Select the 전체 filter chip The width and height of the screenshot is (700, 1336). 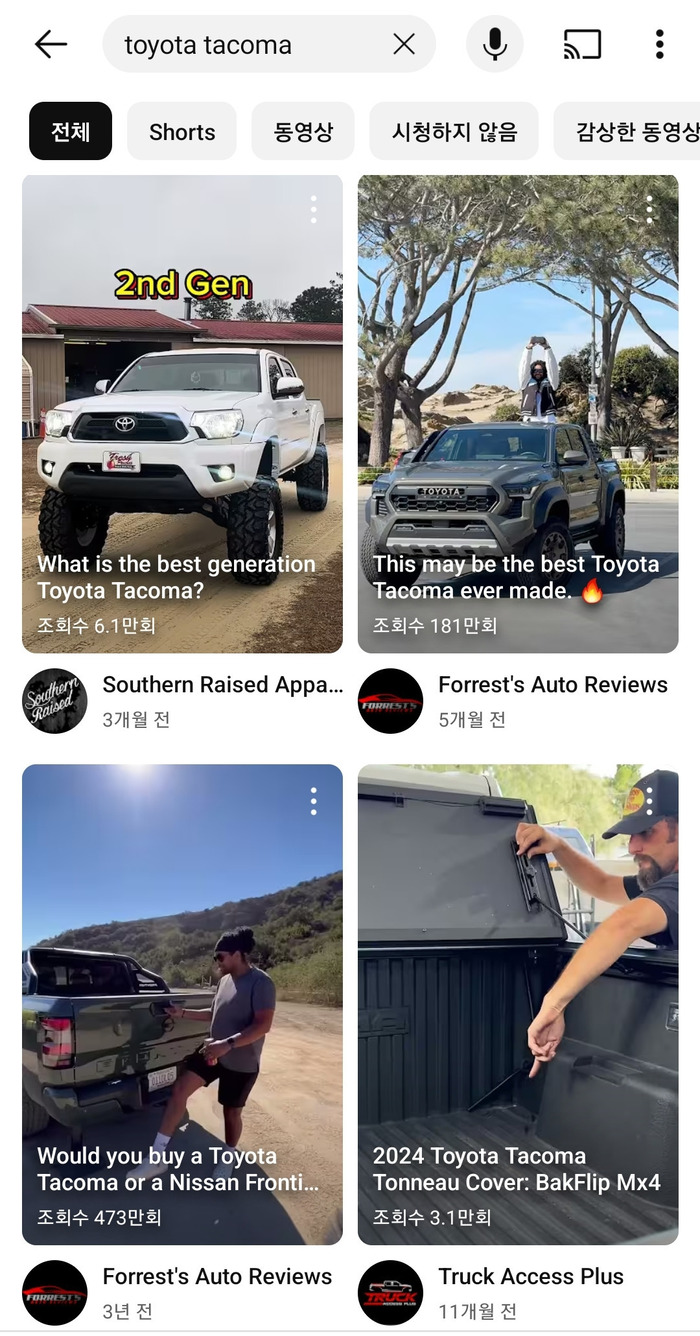(70, 131)
